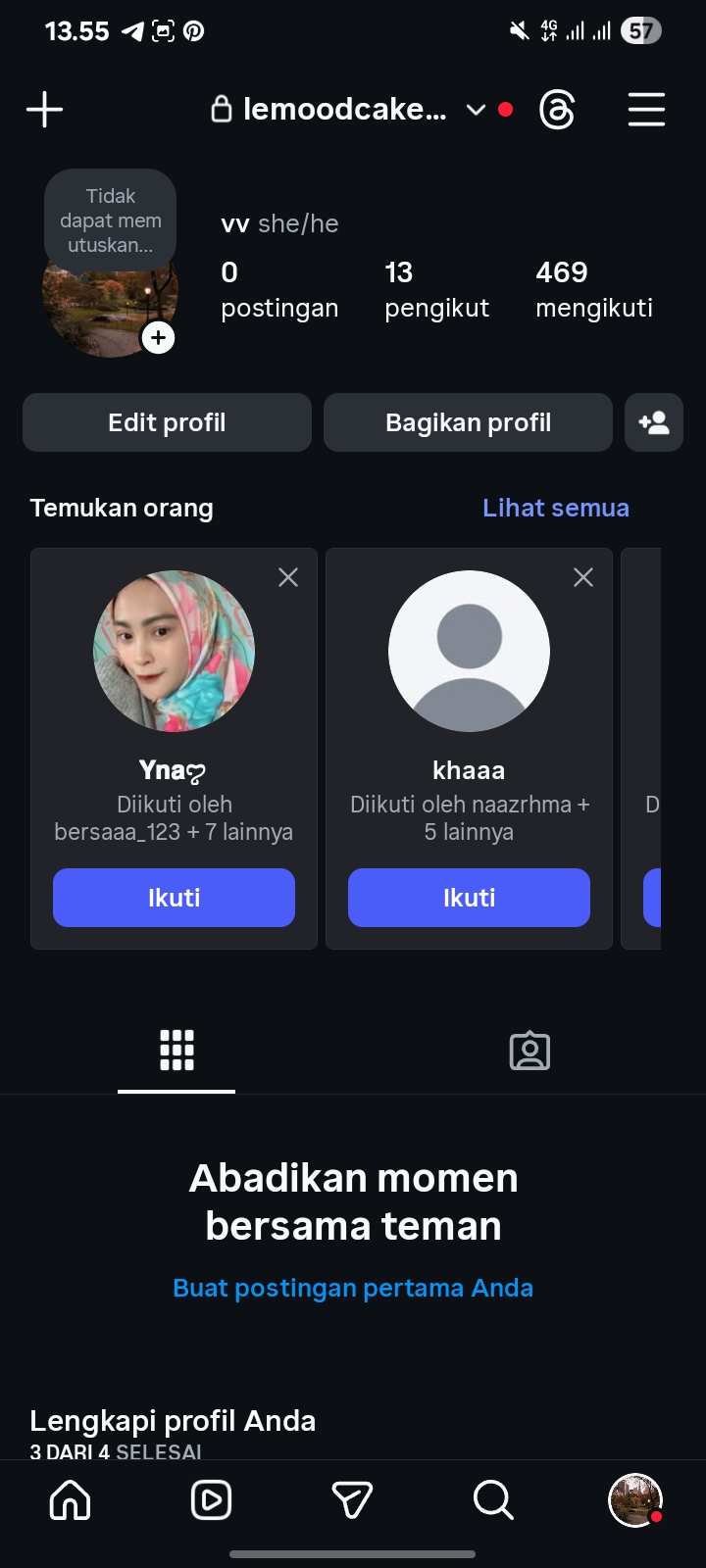The width and height of the screenshot is (706, 1568).
Task: Toggle the discover people add-person icon
Action: point(654,422)
